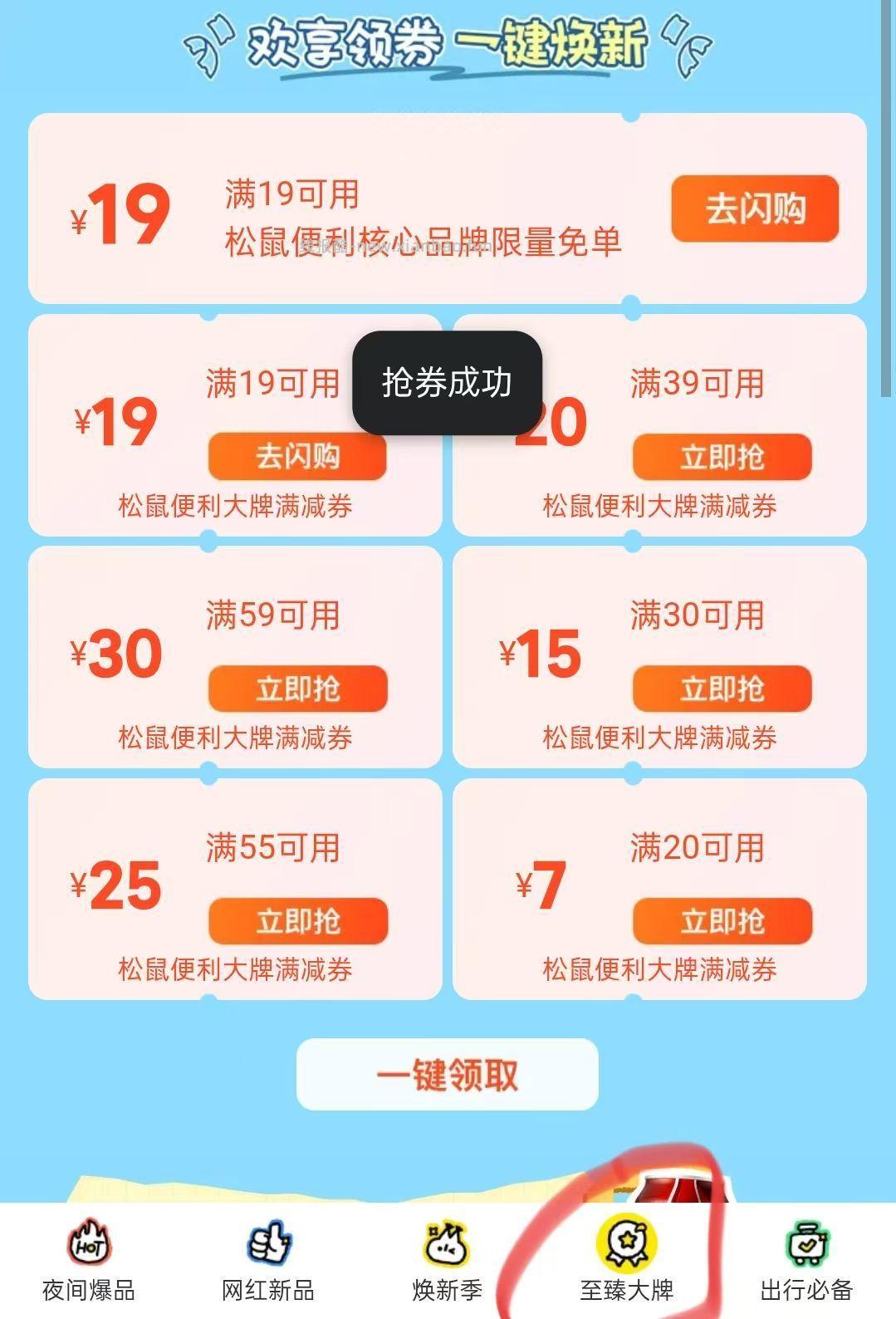Tap the 焕新季 cat icon

pos(448,1244)
